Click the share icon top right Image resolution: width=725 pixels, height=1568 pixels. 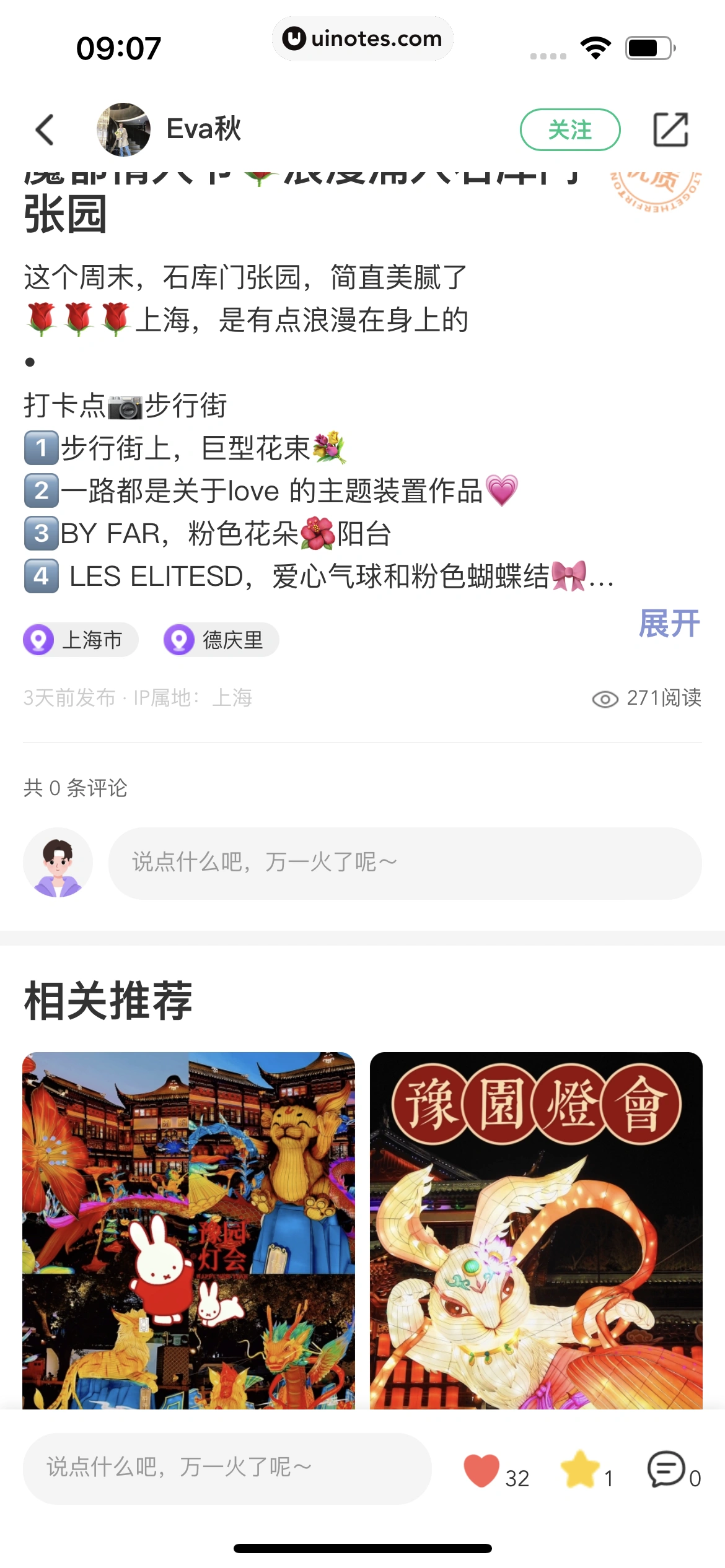[670, 130]
